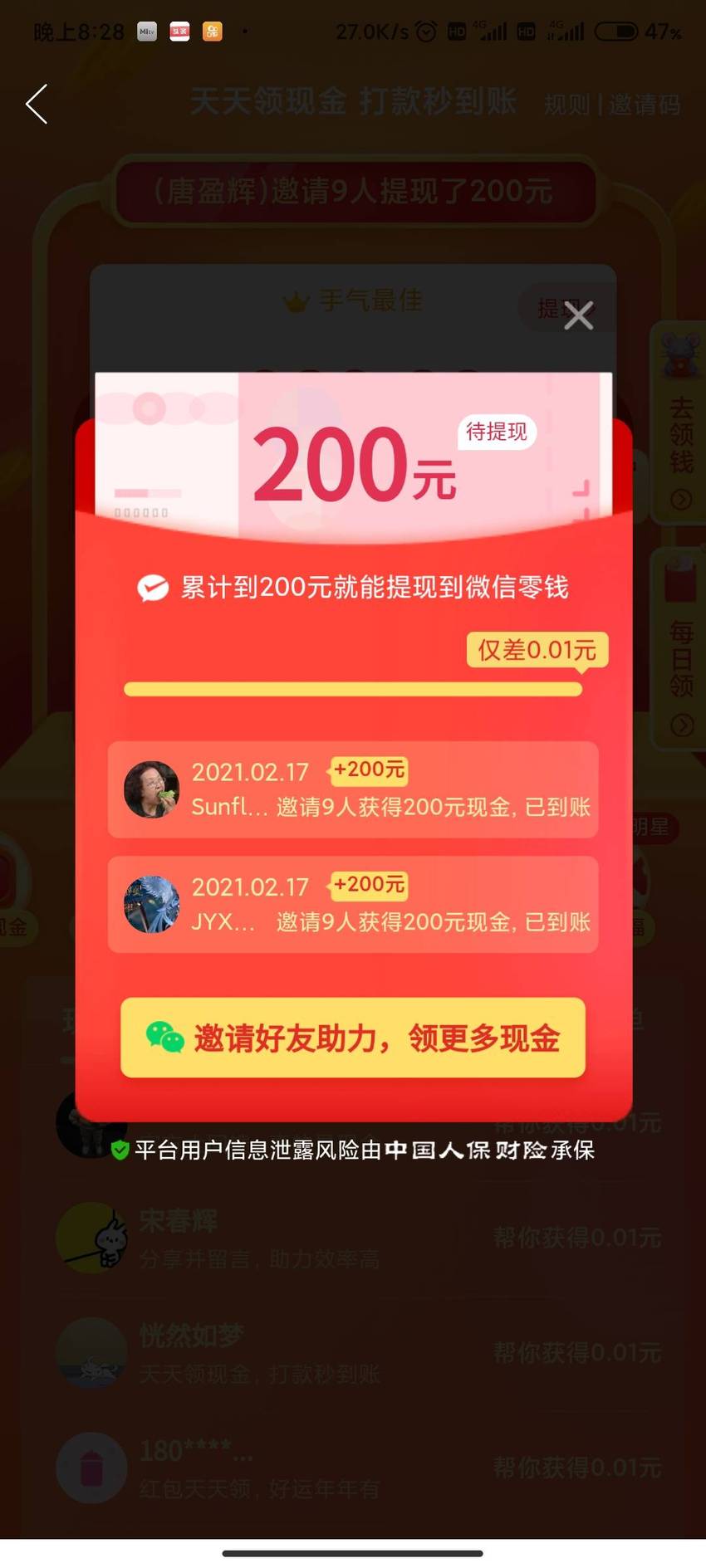Image resolution: width=706 pixels, height=1568 pixels.
Task: Tap Sunfl user's avatar in the records list
Action: [x=151, y=790]
